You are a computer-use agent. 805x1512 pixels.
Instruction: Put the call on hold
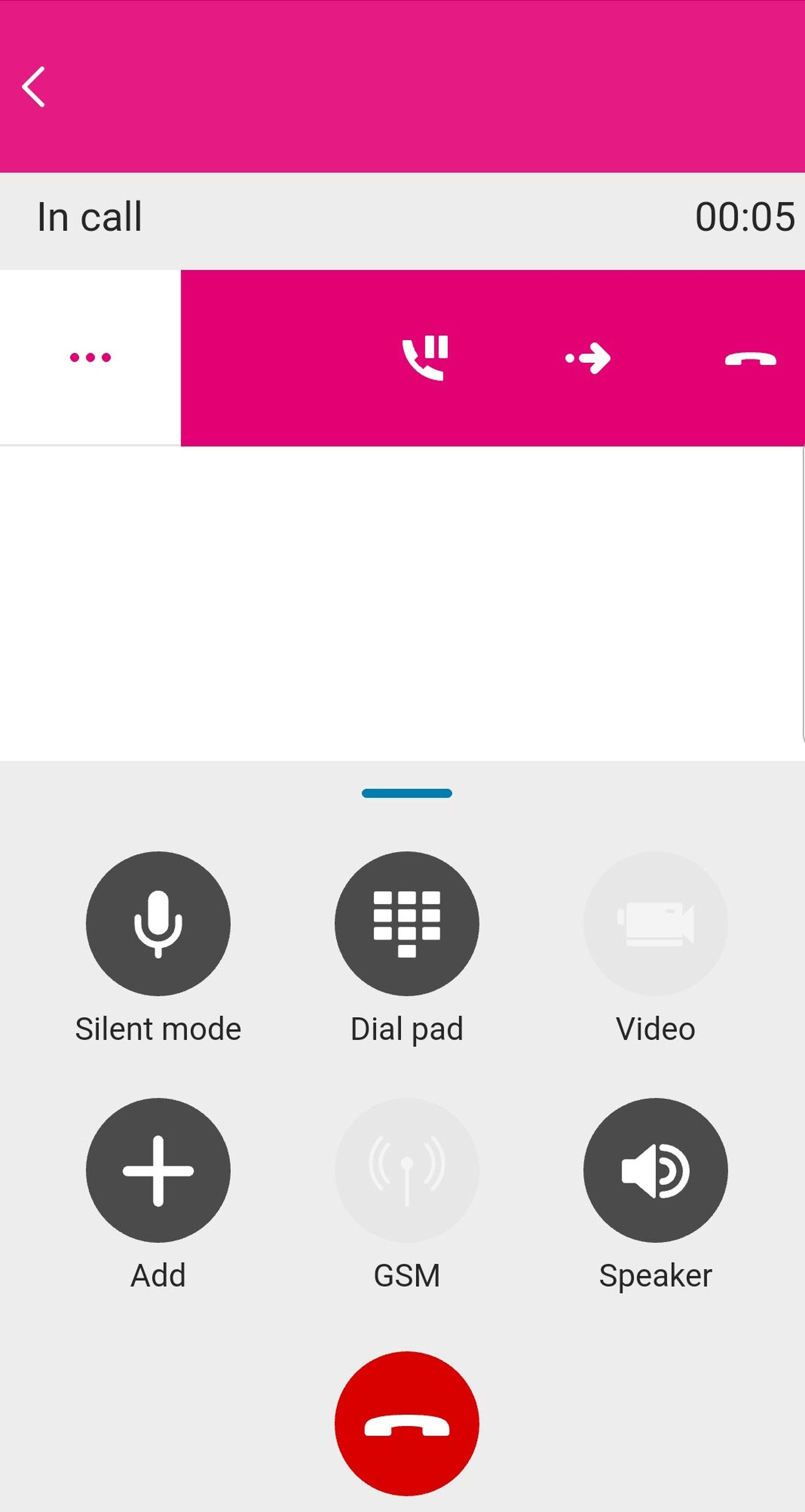point(425,358)
